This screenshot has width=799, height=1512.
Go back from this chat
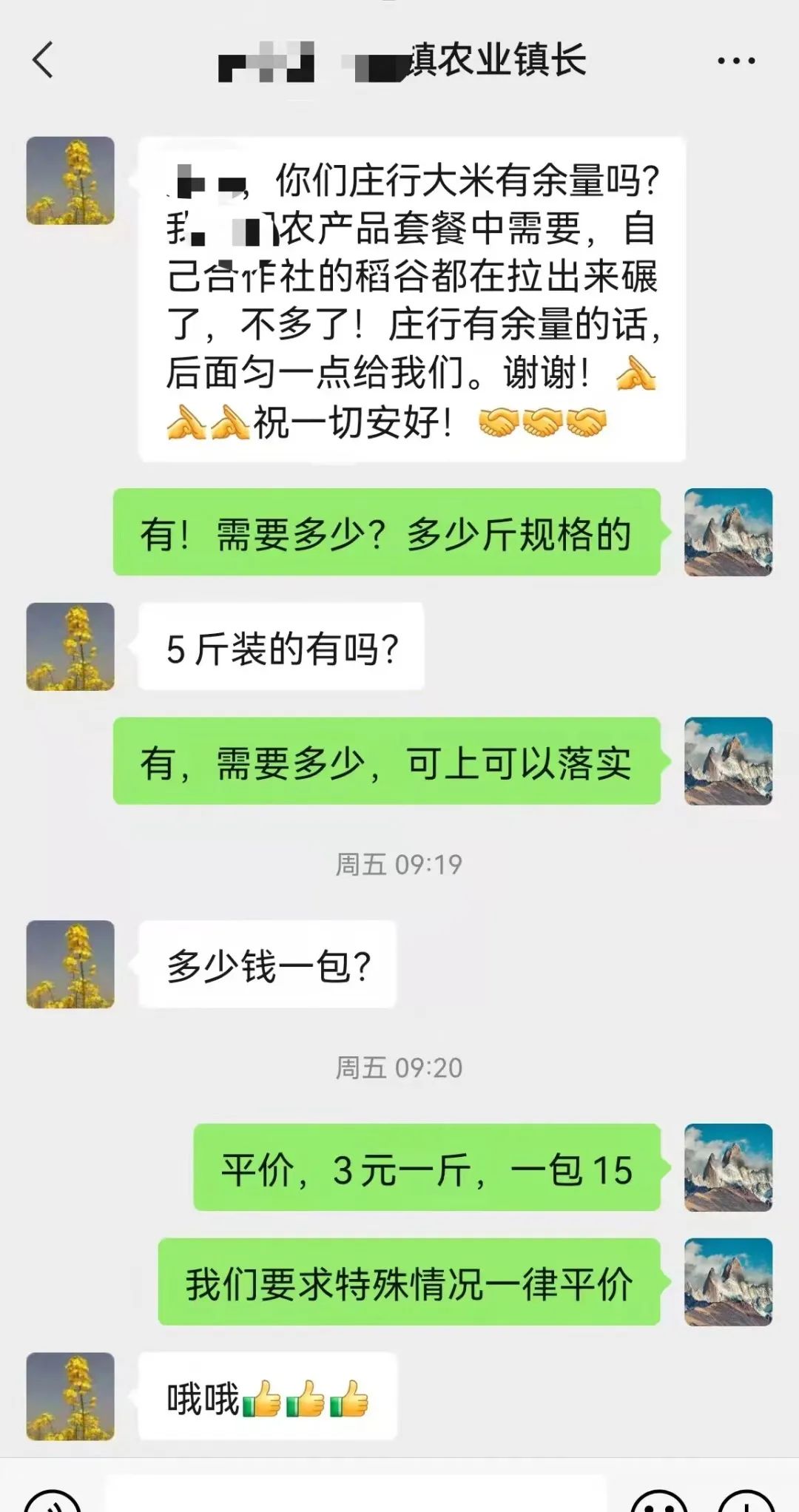(x=43, y=60)
